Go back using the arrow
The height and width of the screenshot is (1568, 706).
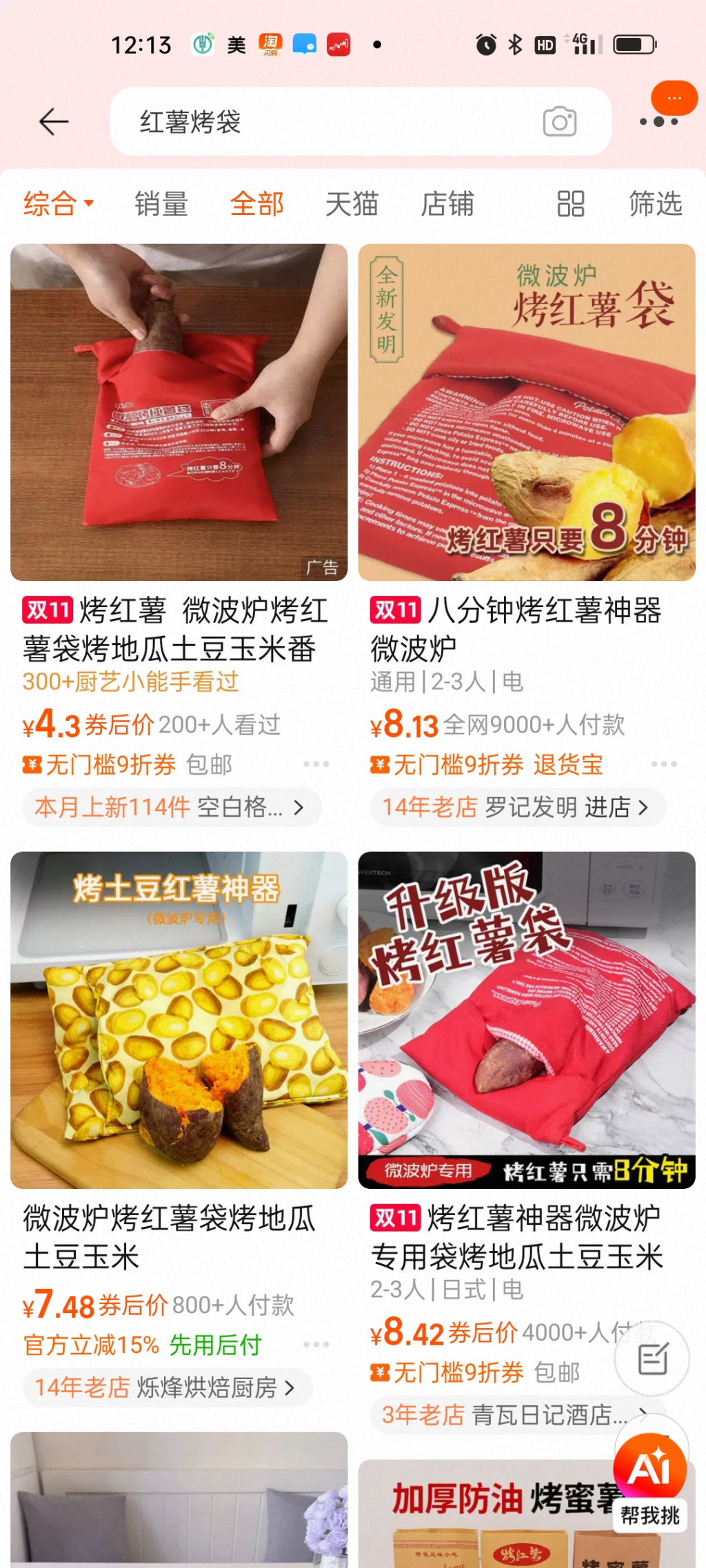pyautogui.click(x=53, y=122)
